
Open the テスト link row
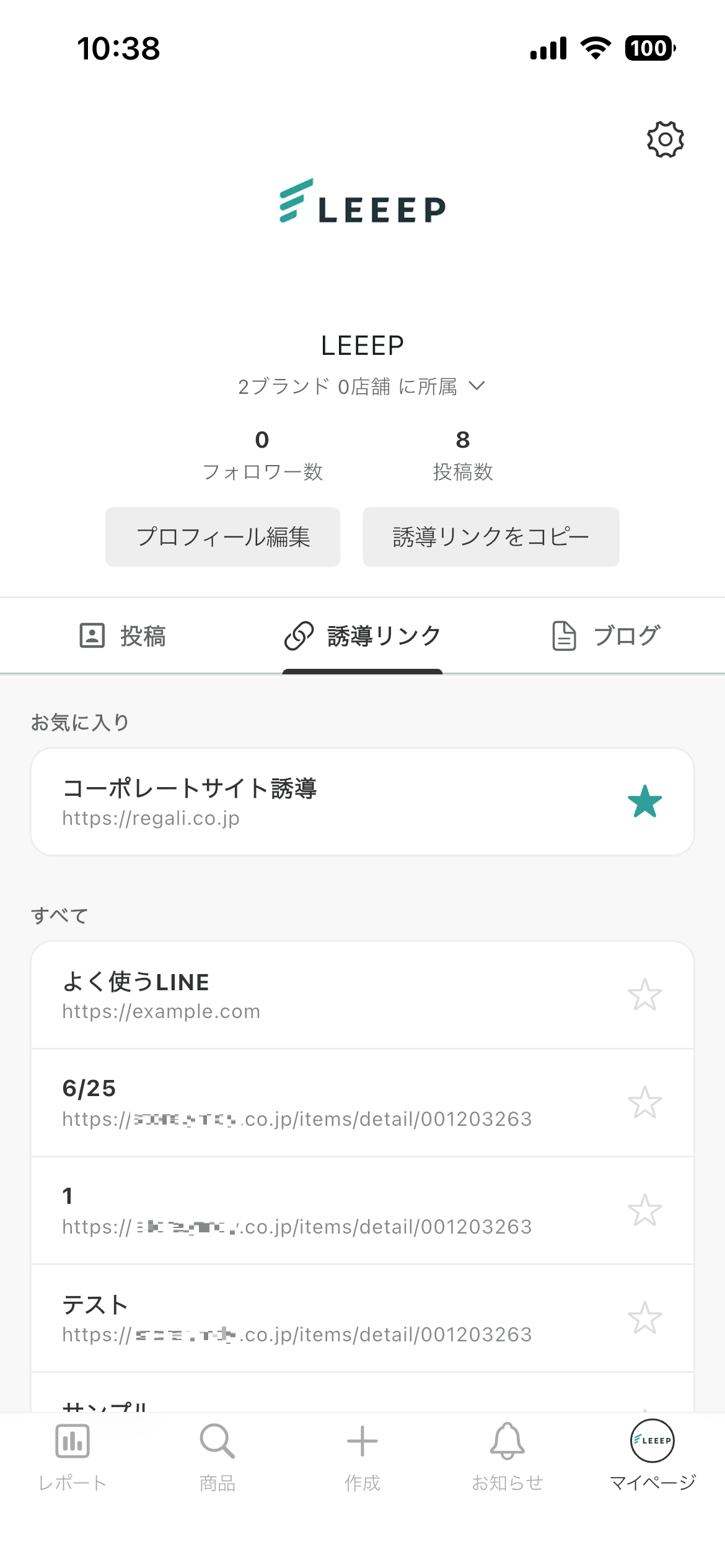click(x=310, y=1318)
